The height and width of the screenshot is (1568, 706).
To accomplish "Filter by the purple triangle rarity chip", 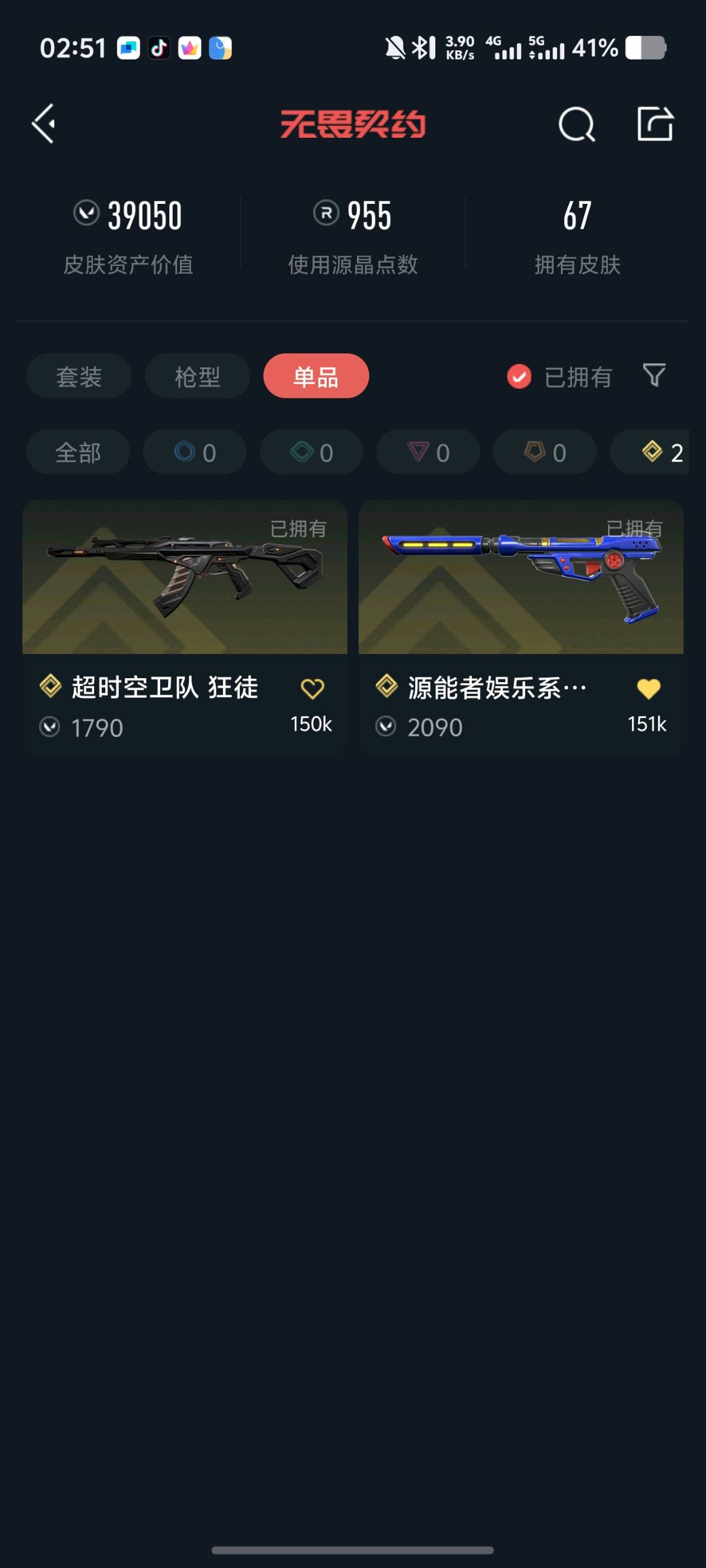I will pos(428,452).
